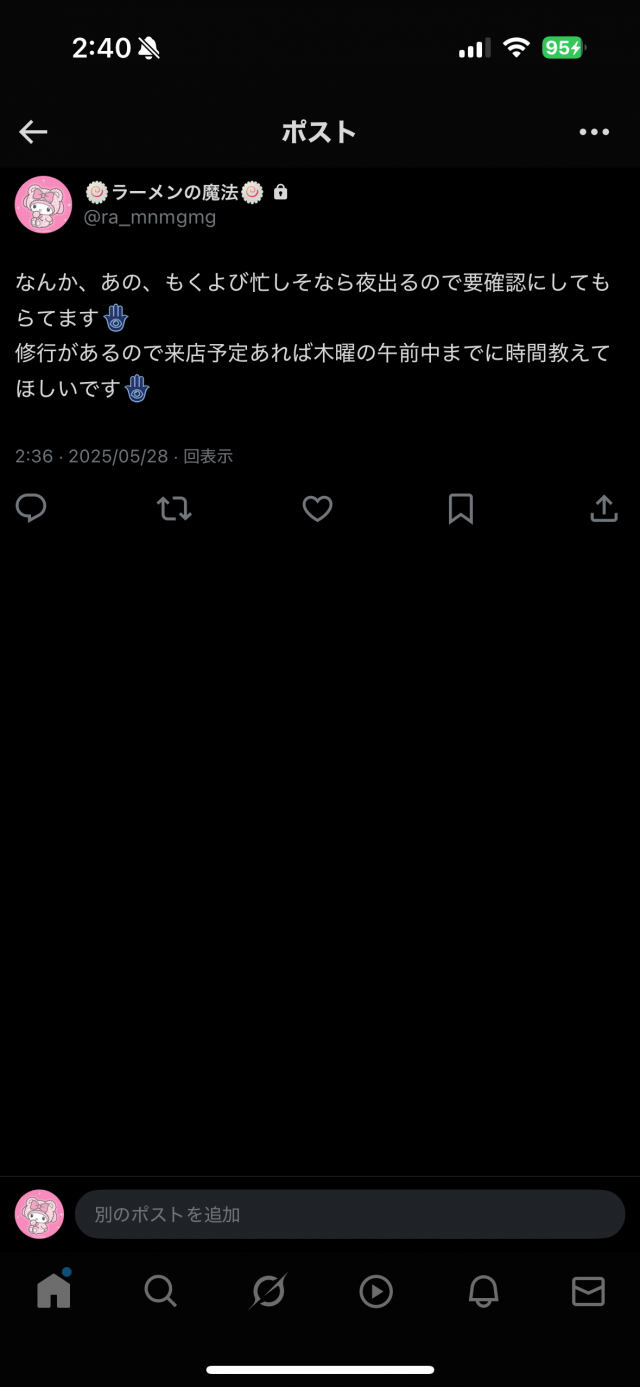Switch to the Home tab
The image size is (640, 1387).
point(54,1291)
